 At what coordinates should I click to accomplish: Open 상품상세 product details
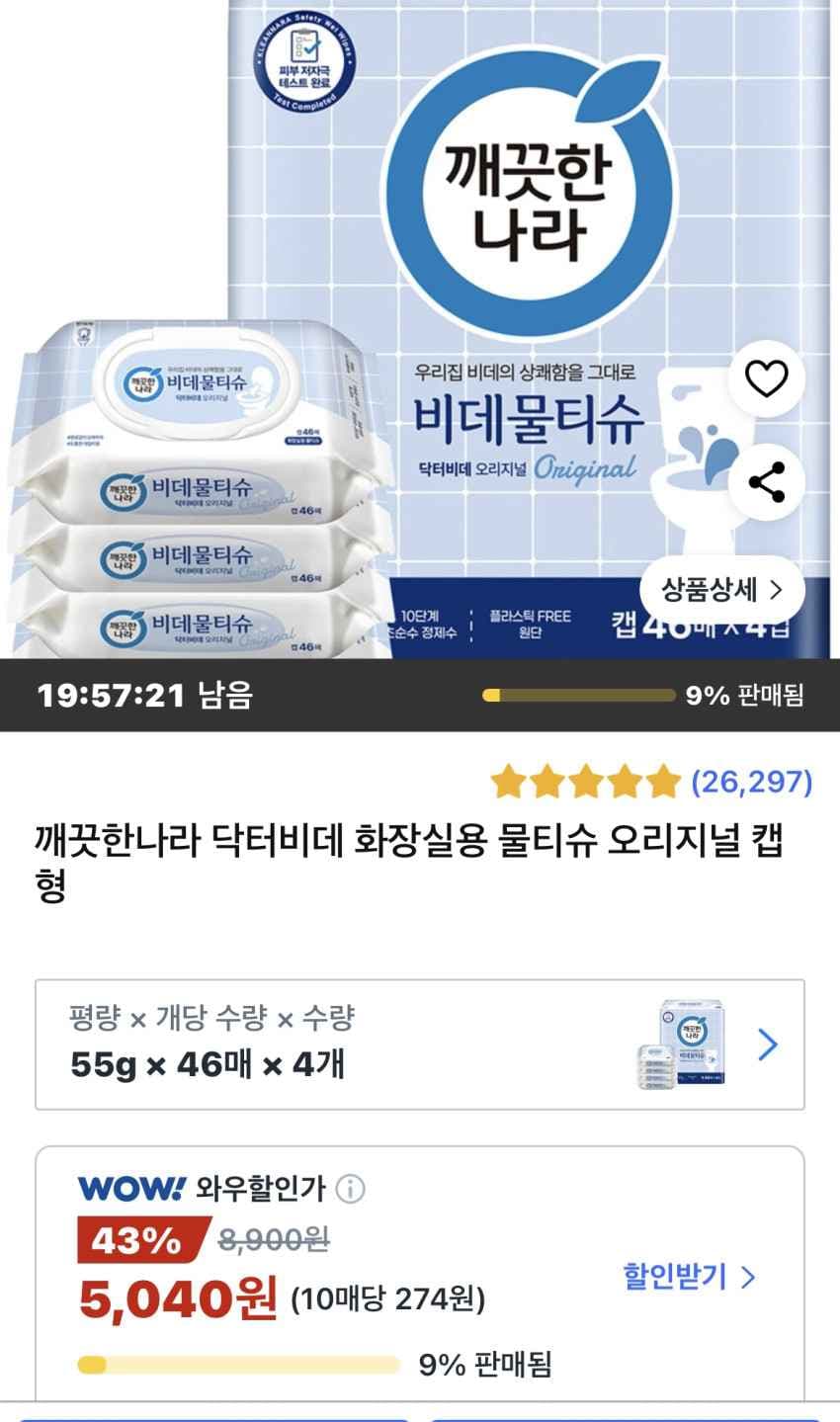(x=722, y=590)
